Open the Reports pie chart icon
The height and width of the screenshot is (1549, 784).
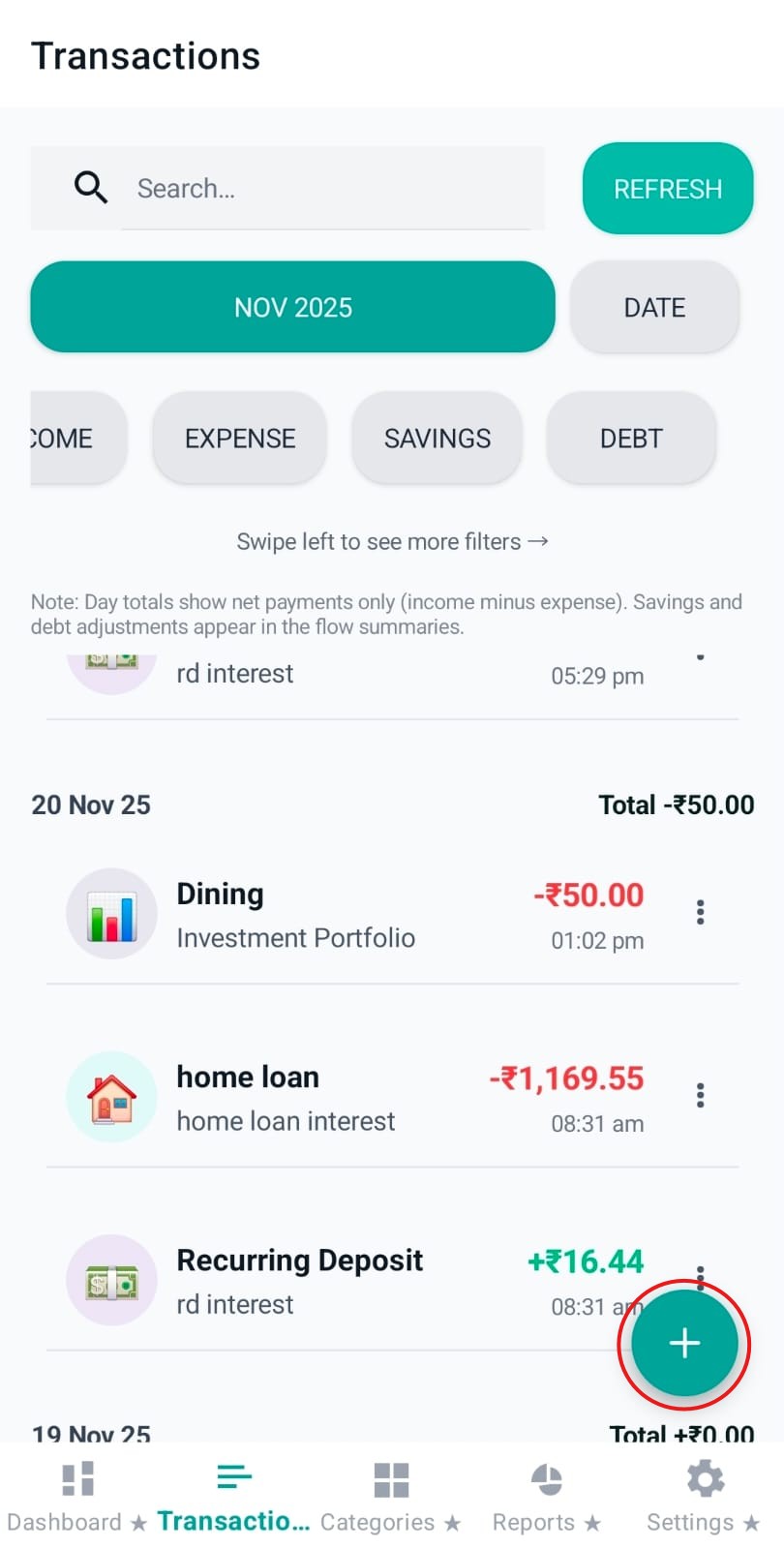tap(546, 1476)
